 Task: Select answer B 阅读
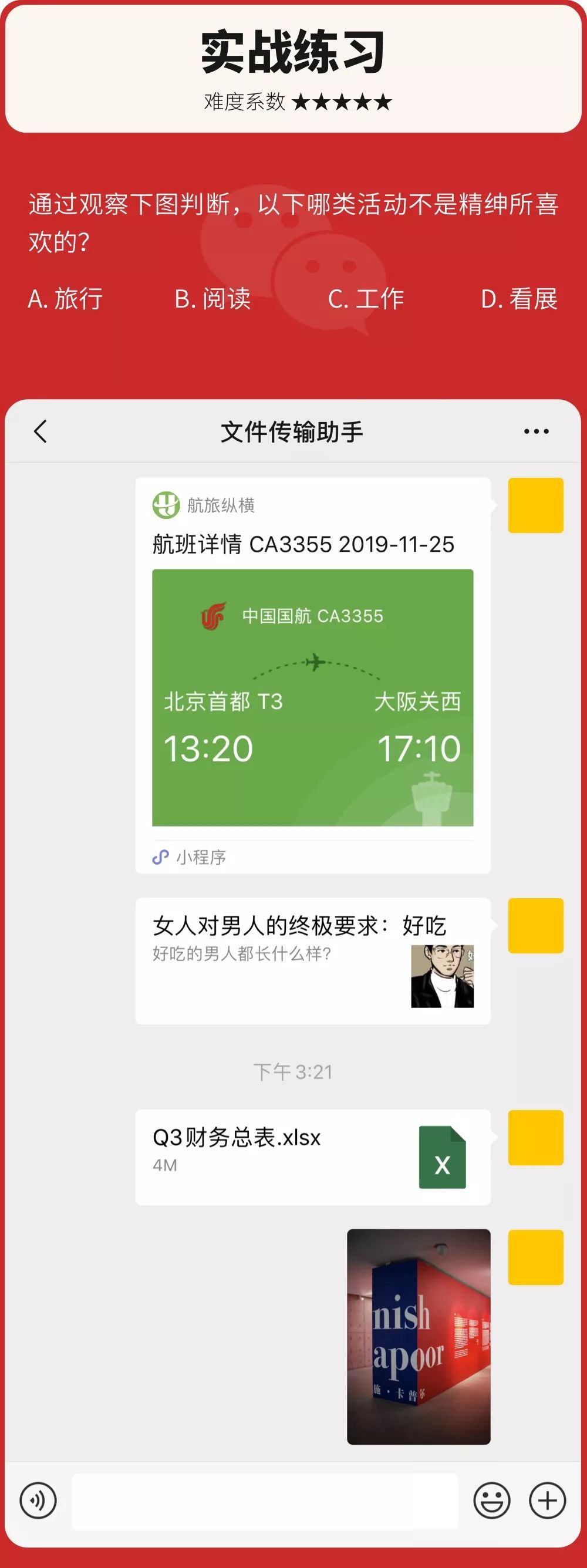[212, 299]
